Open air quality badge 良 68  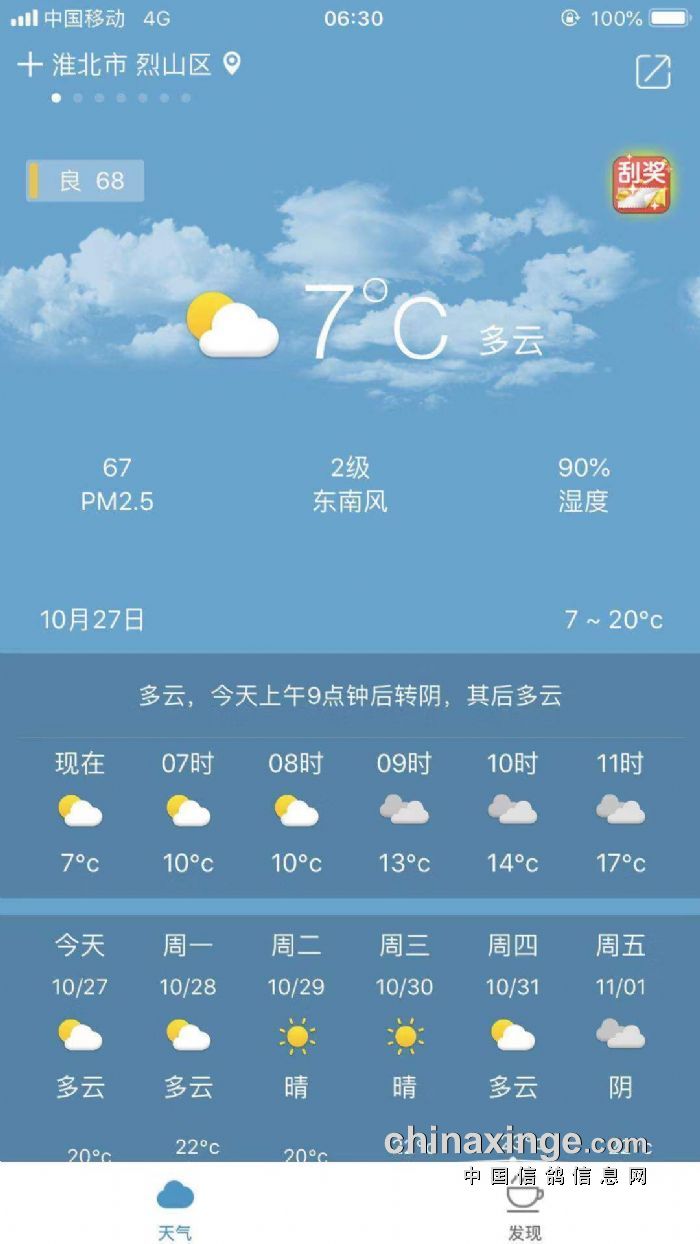click(86, 181)
